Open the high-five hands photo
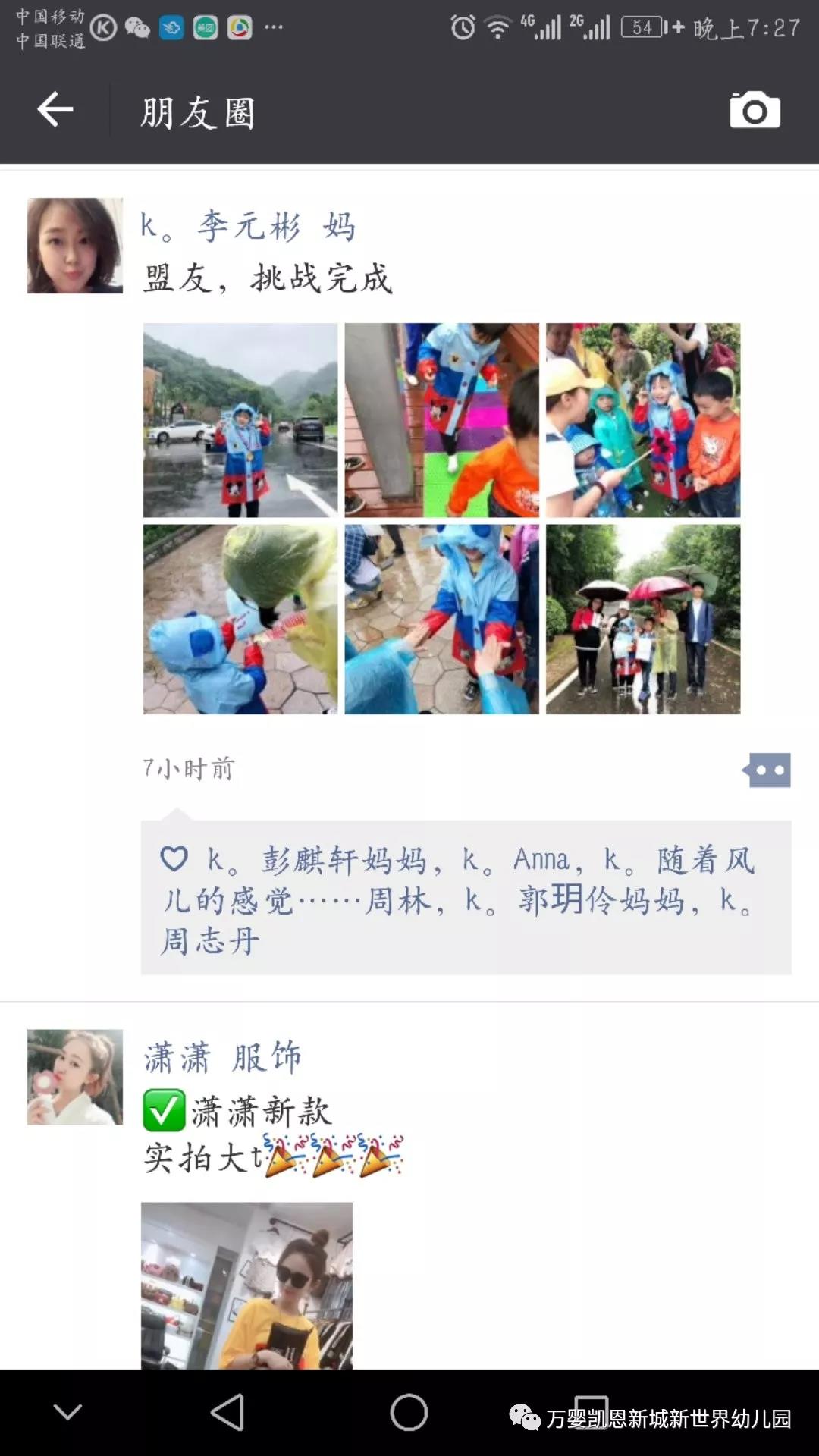819x1456 pixels. pyautogui.click(x=441, y=619)
